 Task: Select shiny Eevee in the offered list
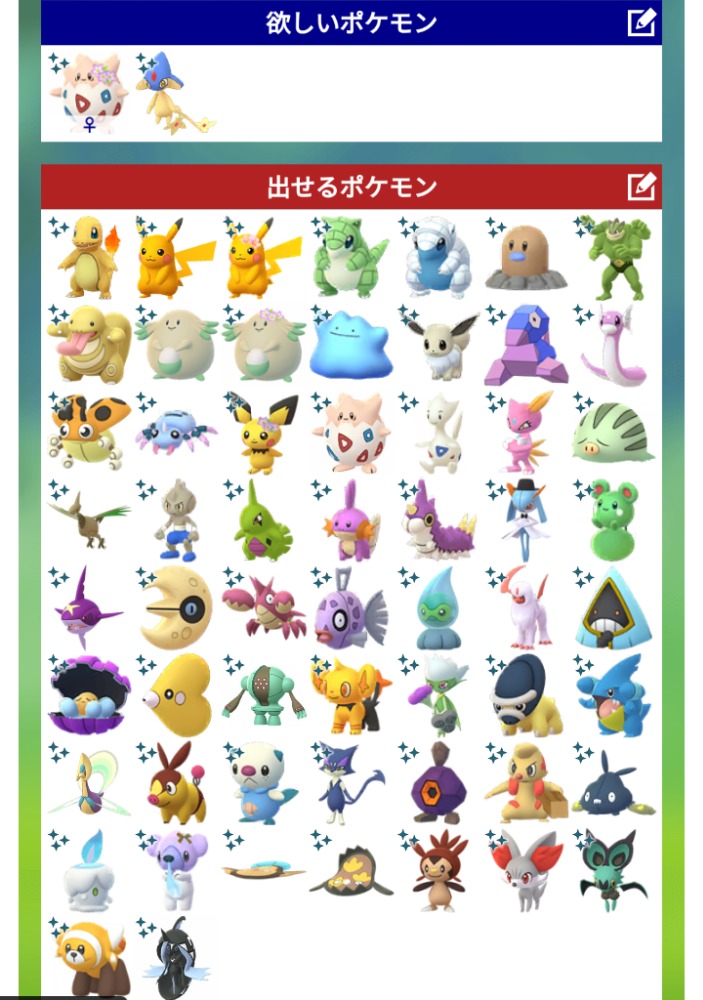[x=436, y=346]
